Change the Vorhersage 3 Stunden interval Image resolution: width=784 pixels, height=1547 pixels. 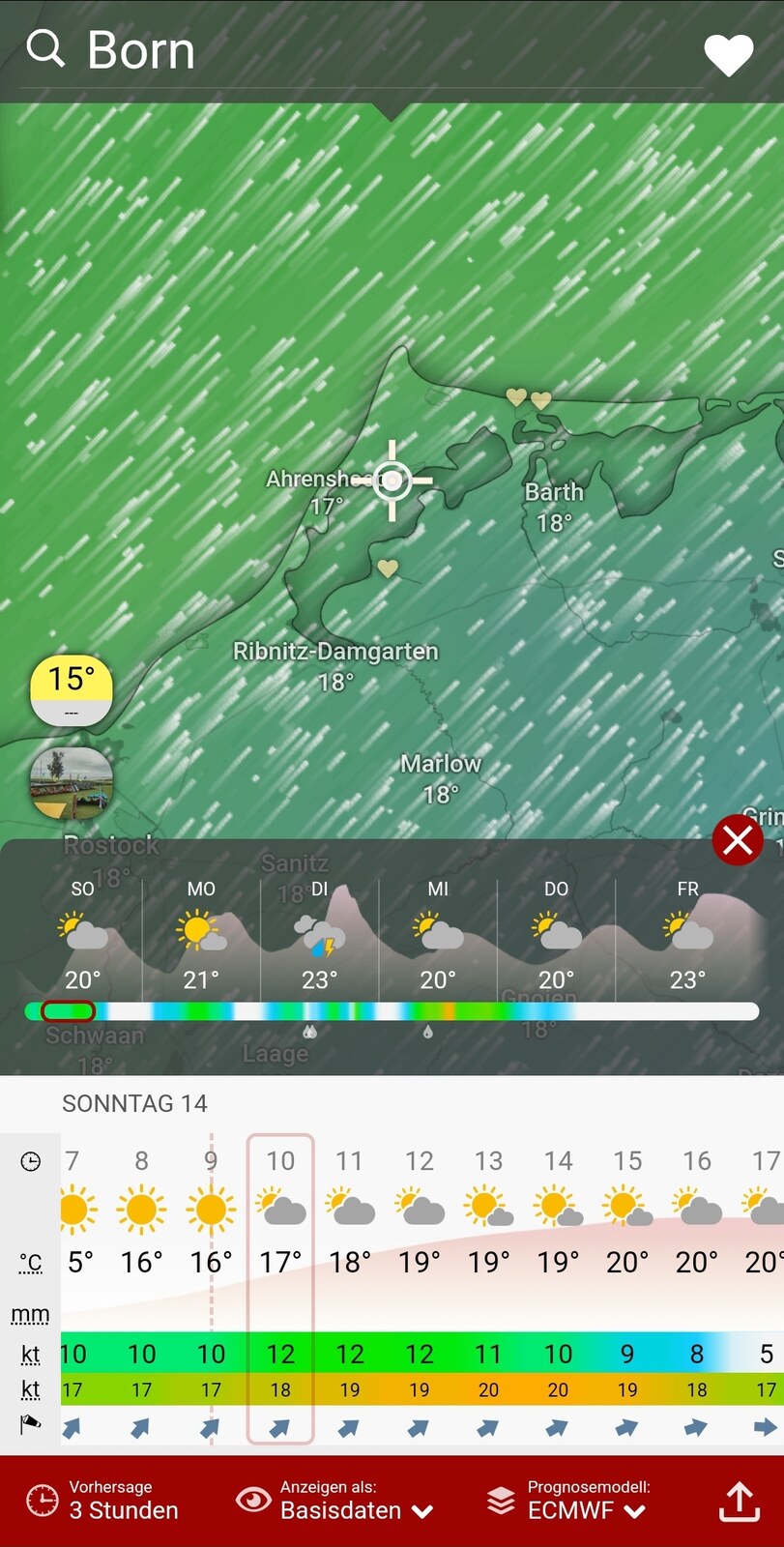(102, 1501)
